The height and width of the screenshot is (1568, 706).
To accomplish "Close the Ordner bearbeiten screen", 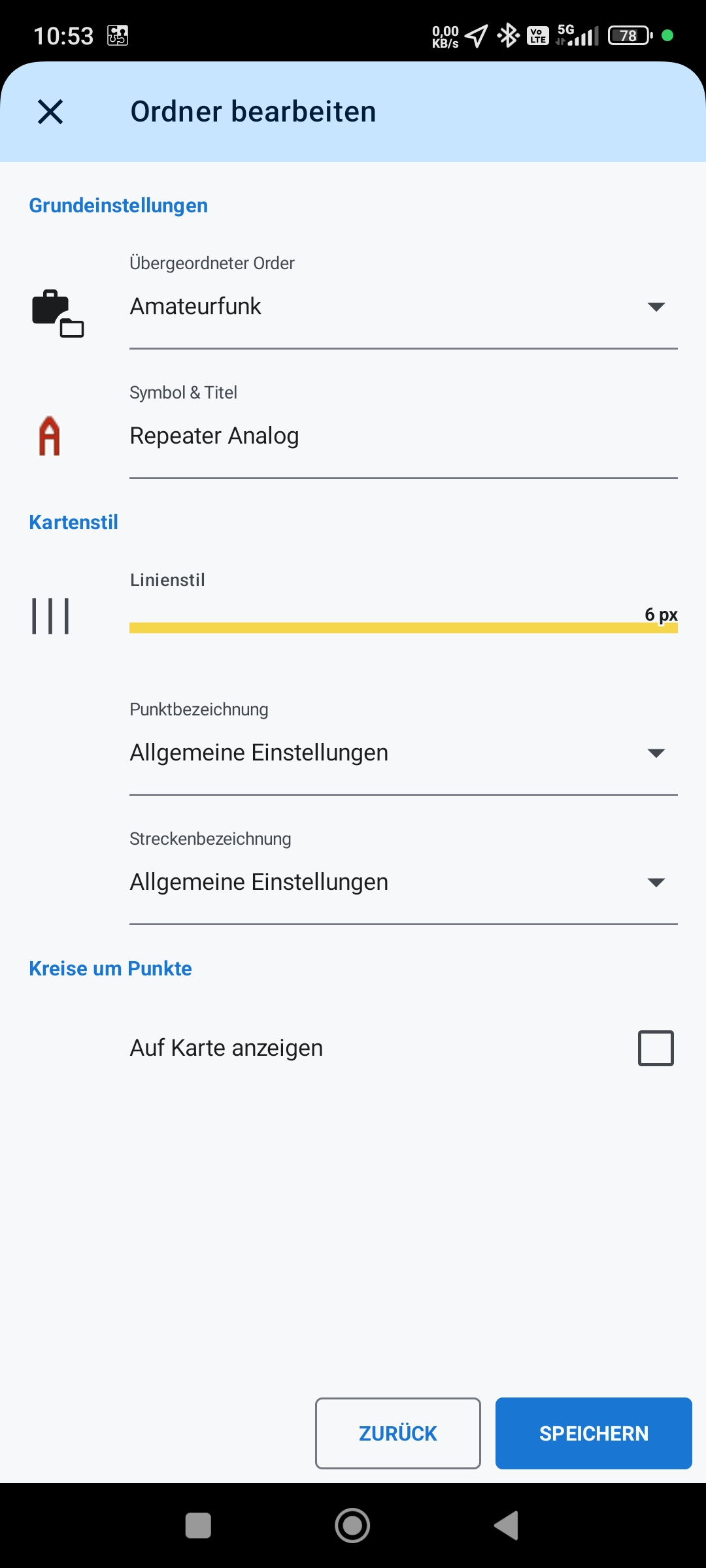I will [50, 112].
